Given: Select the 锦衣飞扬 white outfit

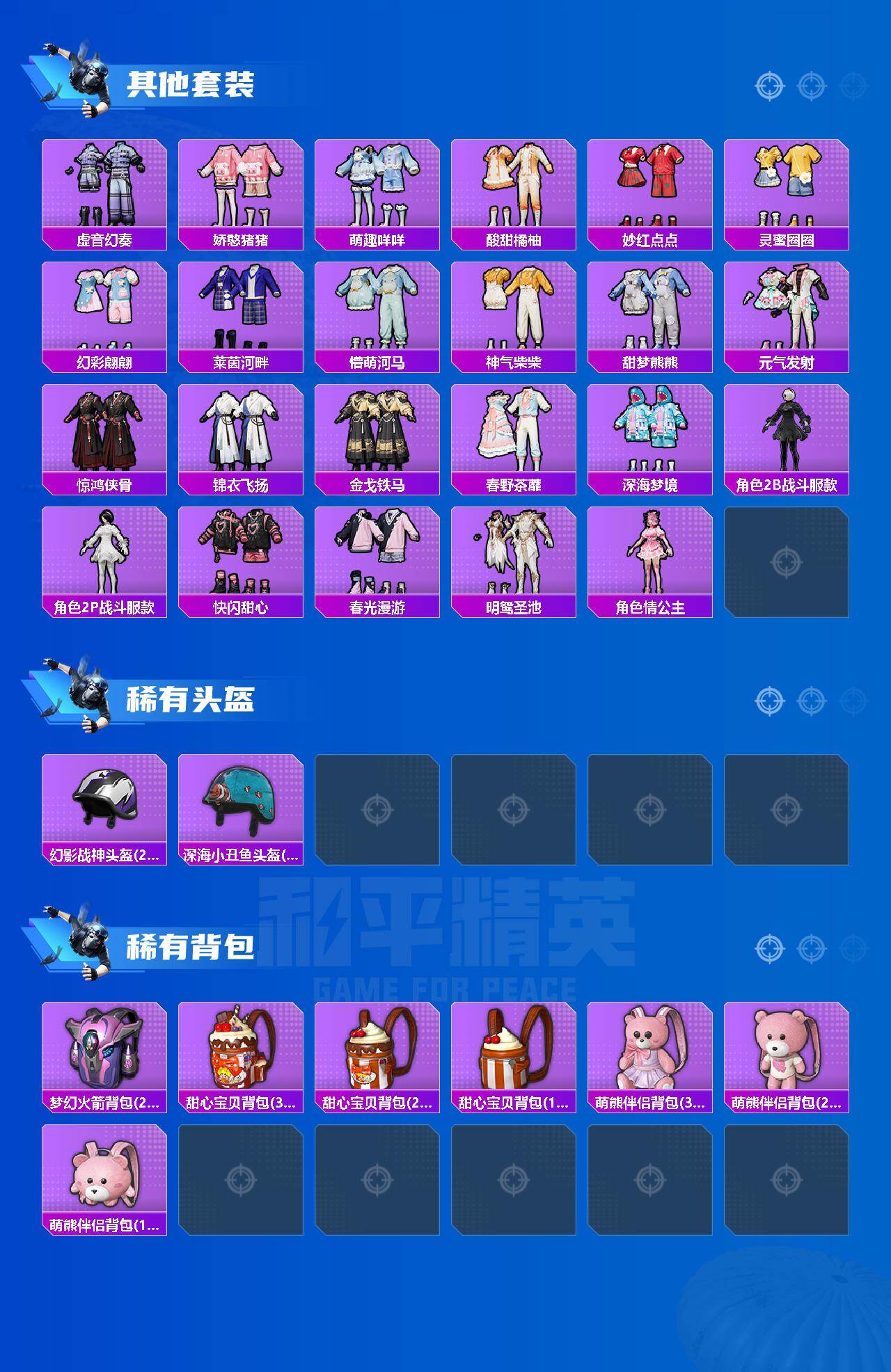Looking at the screenshot, I should (242, 431).
